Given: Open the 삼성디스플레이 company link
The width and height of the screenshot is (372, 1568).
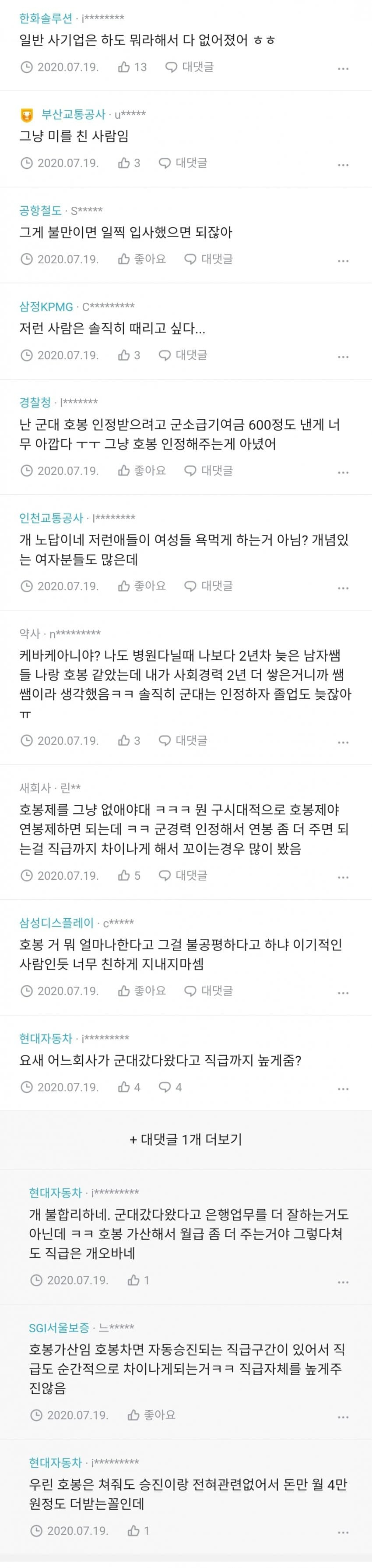Looking at the screenshot, I should tap(57, 923).
